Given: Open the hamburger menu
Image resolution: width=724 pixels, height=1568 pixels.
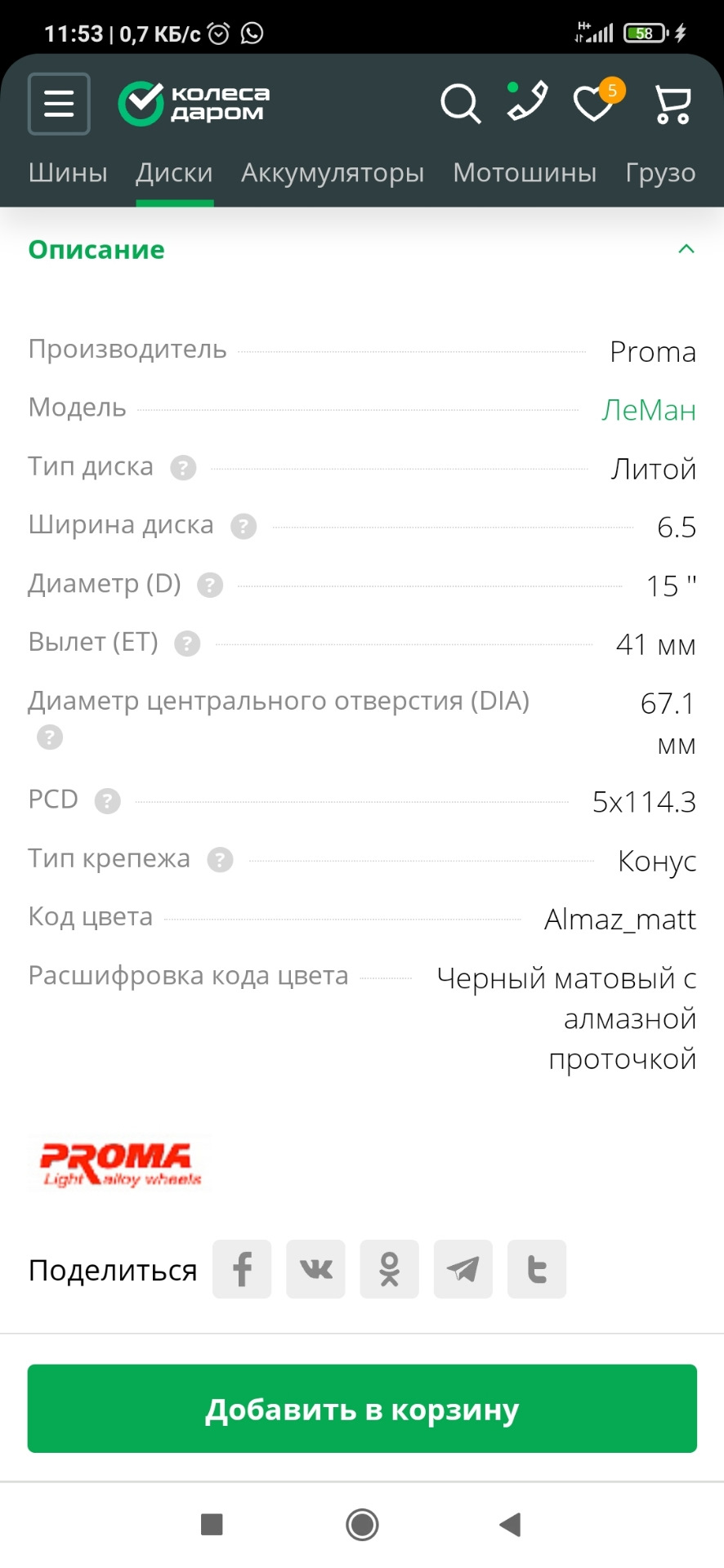Looking at the screenshot, I should (x=58, y=104).
